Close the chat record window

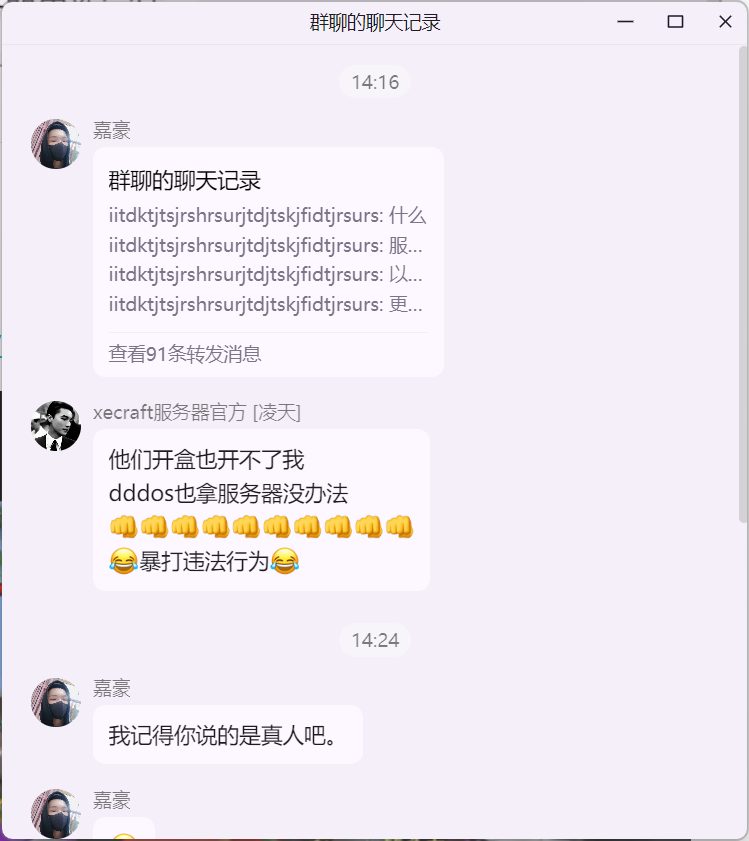tap(725, 22)
